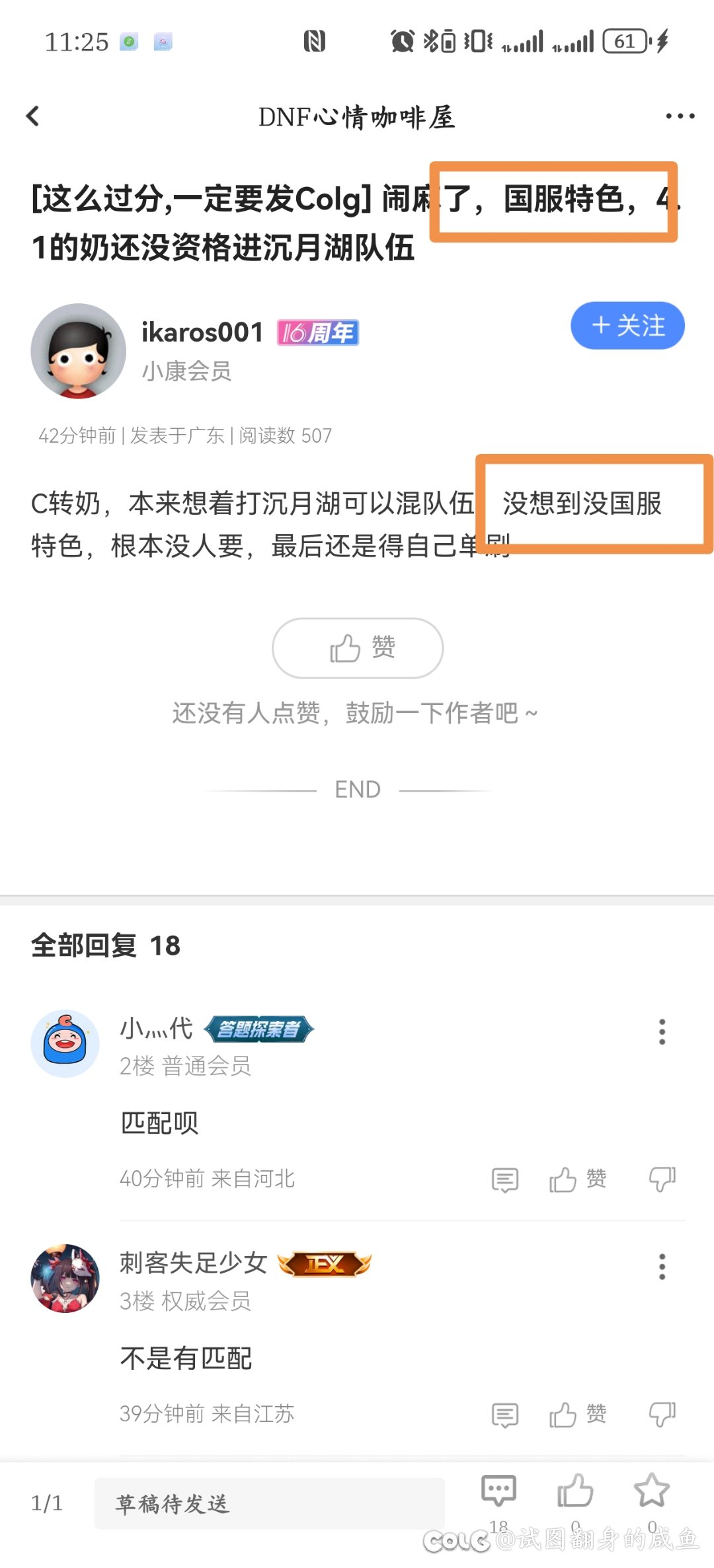
Task: Open the 1/1 page selector
Action: (47, 1504)
